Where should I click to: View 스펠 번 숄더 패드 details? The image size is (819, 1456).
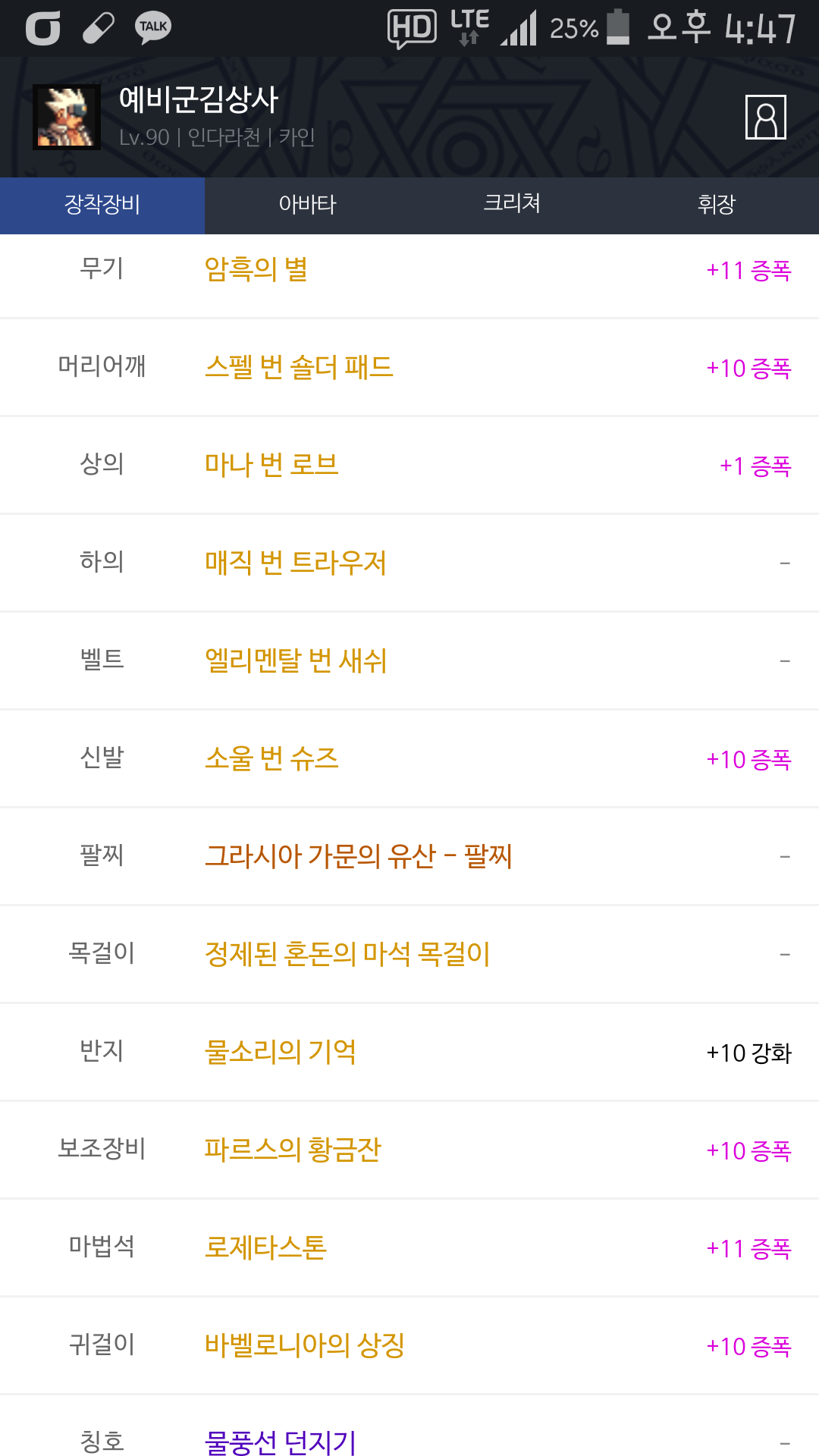click(x=299, y=368)
